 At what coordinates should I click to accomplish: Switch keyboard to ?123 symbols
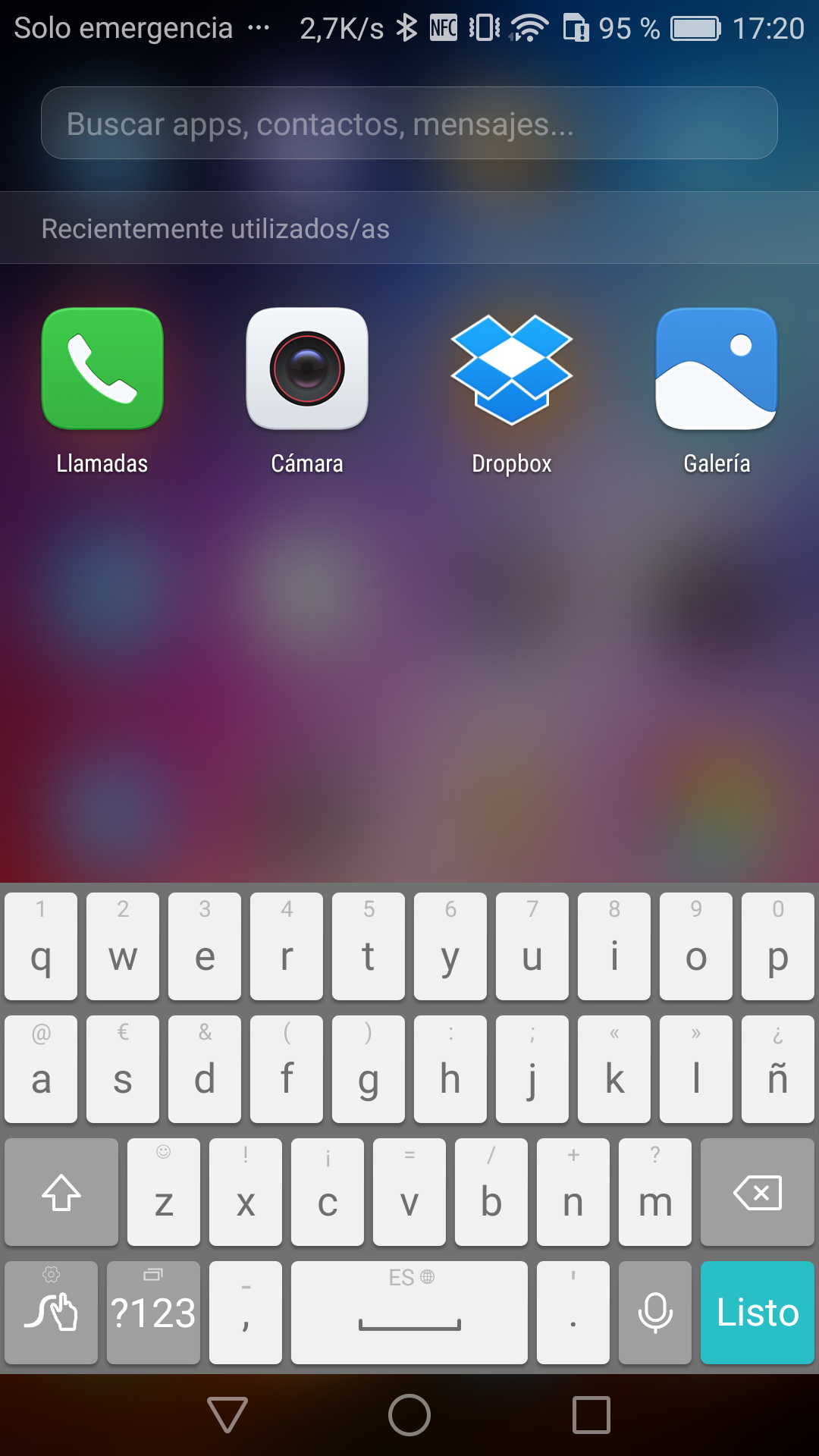click(x=153, y=1312)
